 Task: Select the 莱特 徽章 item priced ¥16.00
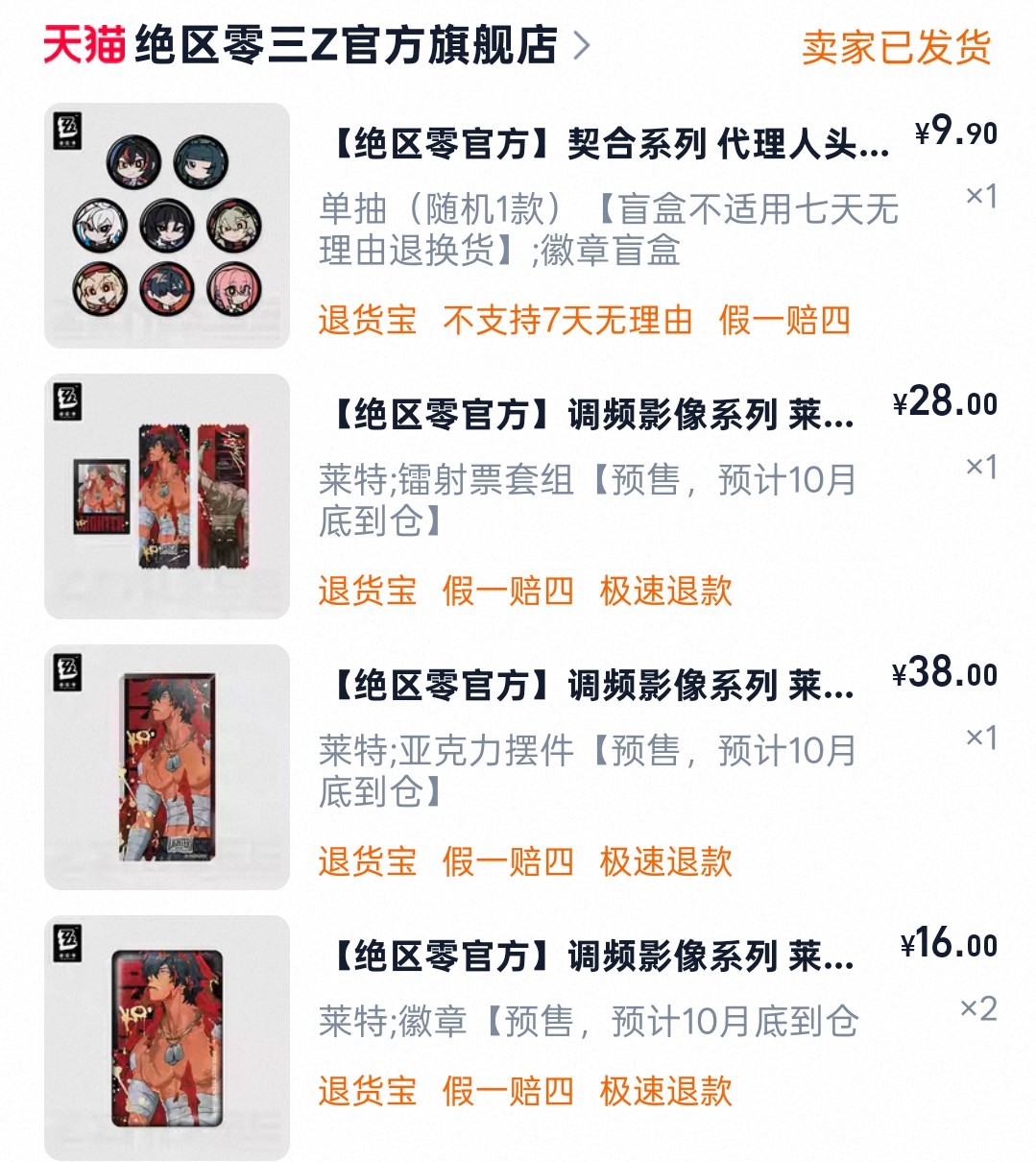pyautogui.click(x=590, y=956)
